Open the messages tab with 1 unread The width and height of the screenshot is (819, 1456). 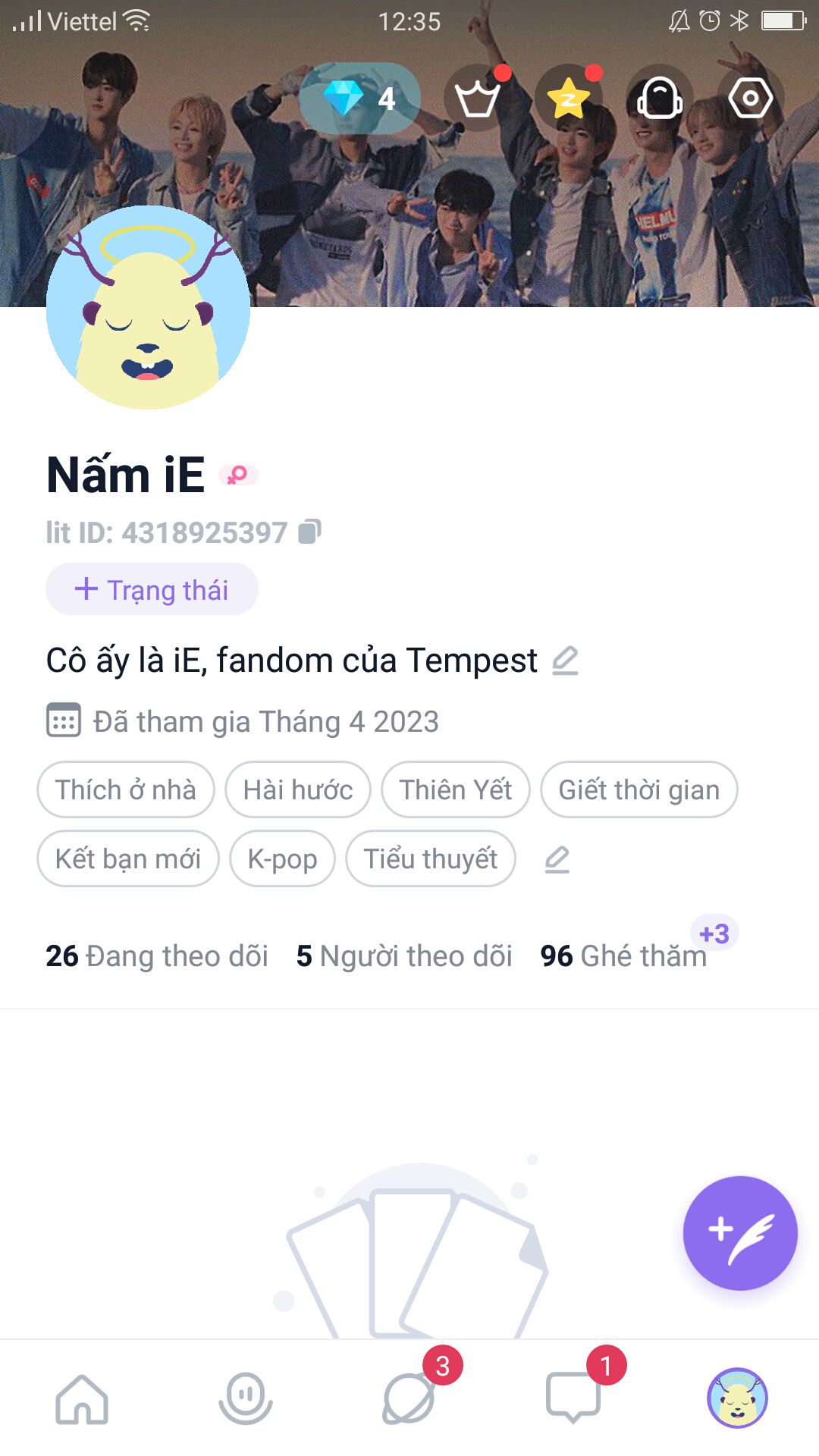(x=573, y=1398)
